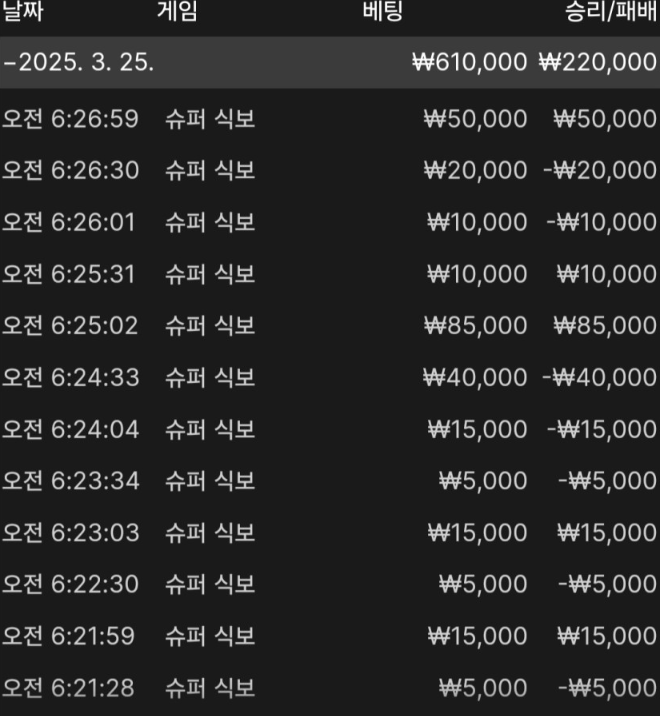This screenshot has width=660, height=716.
Task: Select the 오전 6:25:31 슈퍼 식보 entry
Action: coord(330,273)
